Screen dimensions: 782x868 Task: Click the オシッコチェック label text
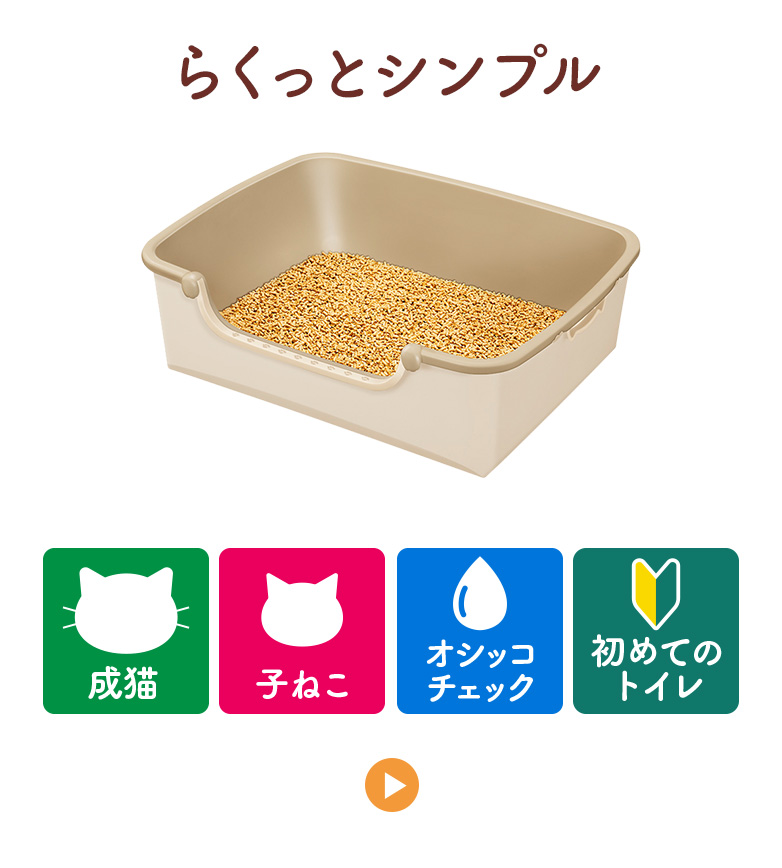point(479,672)
